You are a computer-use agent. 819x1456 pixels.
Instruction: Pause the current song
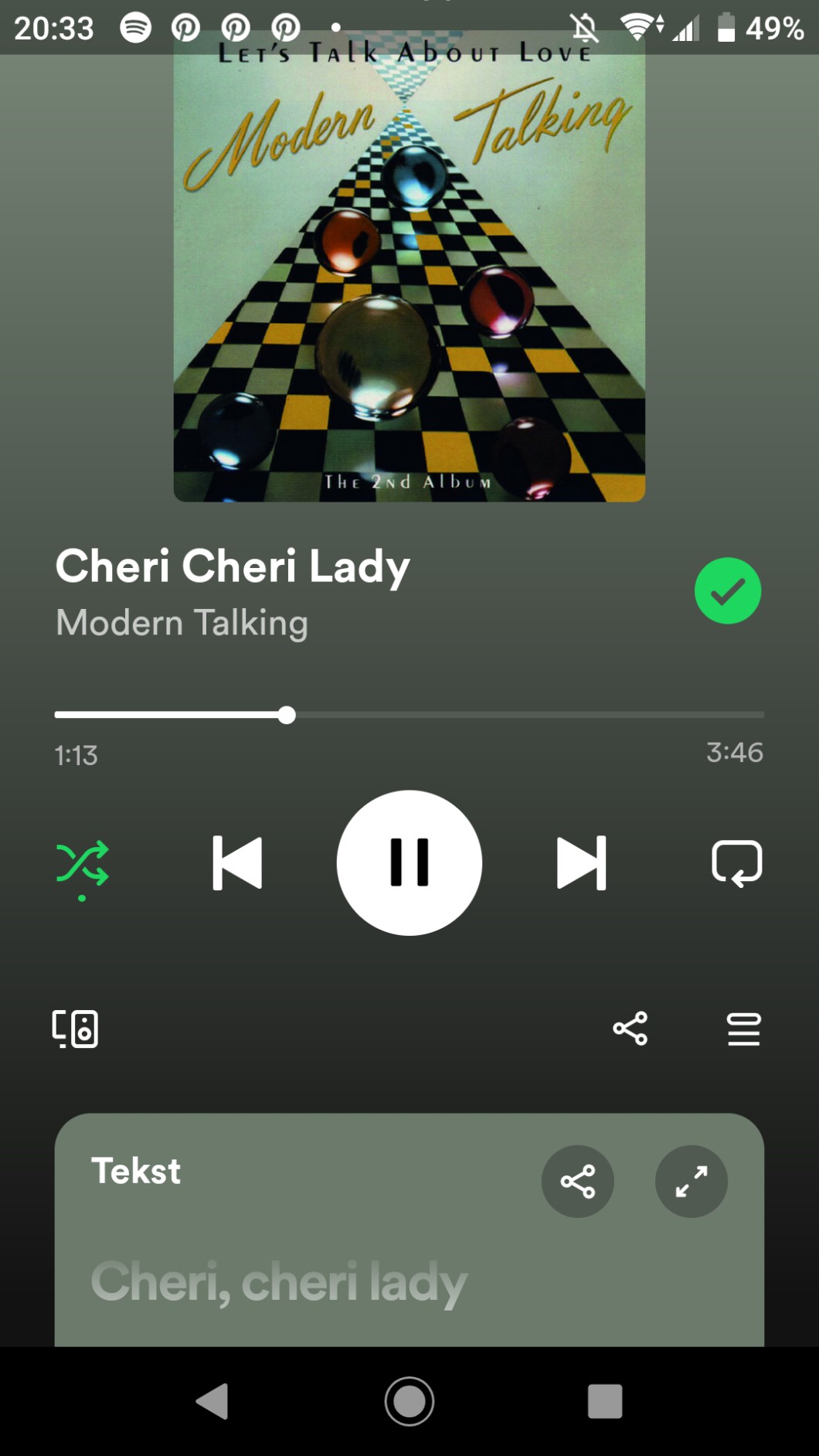pyautogui.click(x=409, y=862)
